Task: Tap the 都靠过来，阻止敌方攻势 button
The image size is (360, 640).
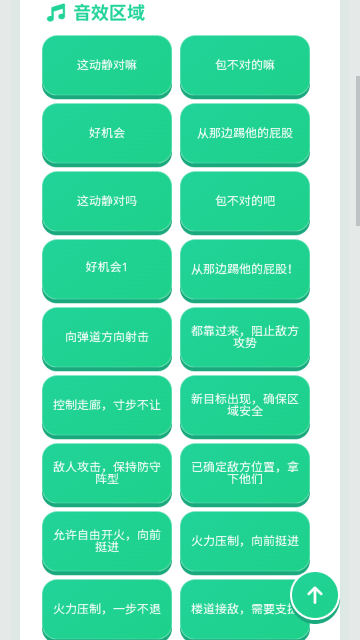Action: point(245,337)
